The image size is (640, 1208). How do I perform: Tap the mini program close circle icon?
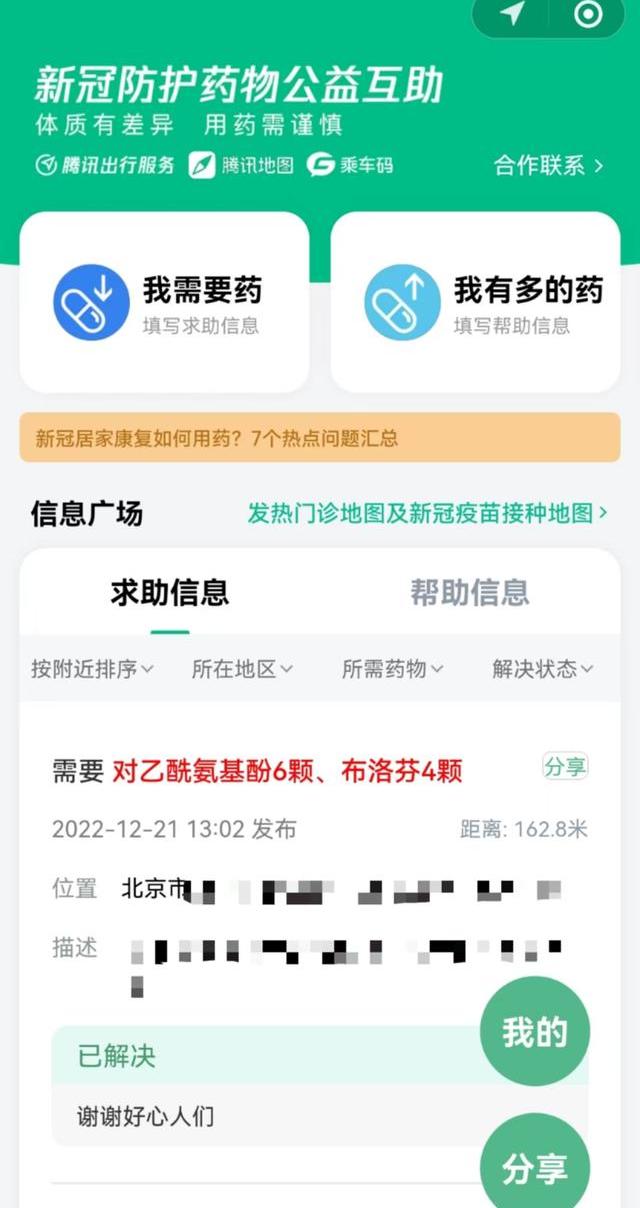pos(588,14)
